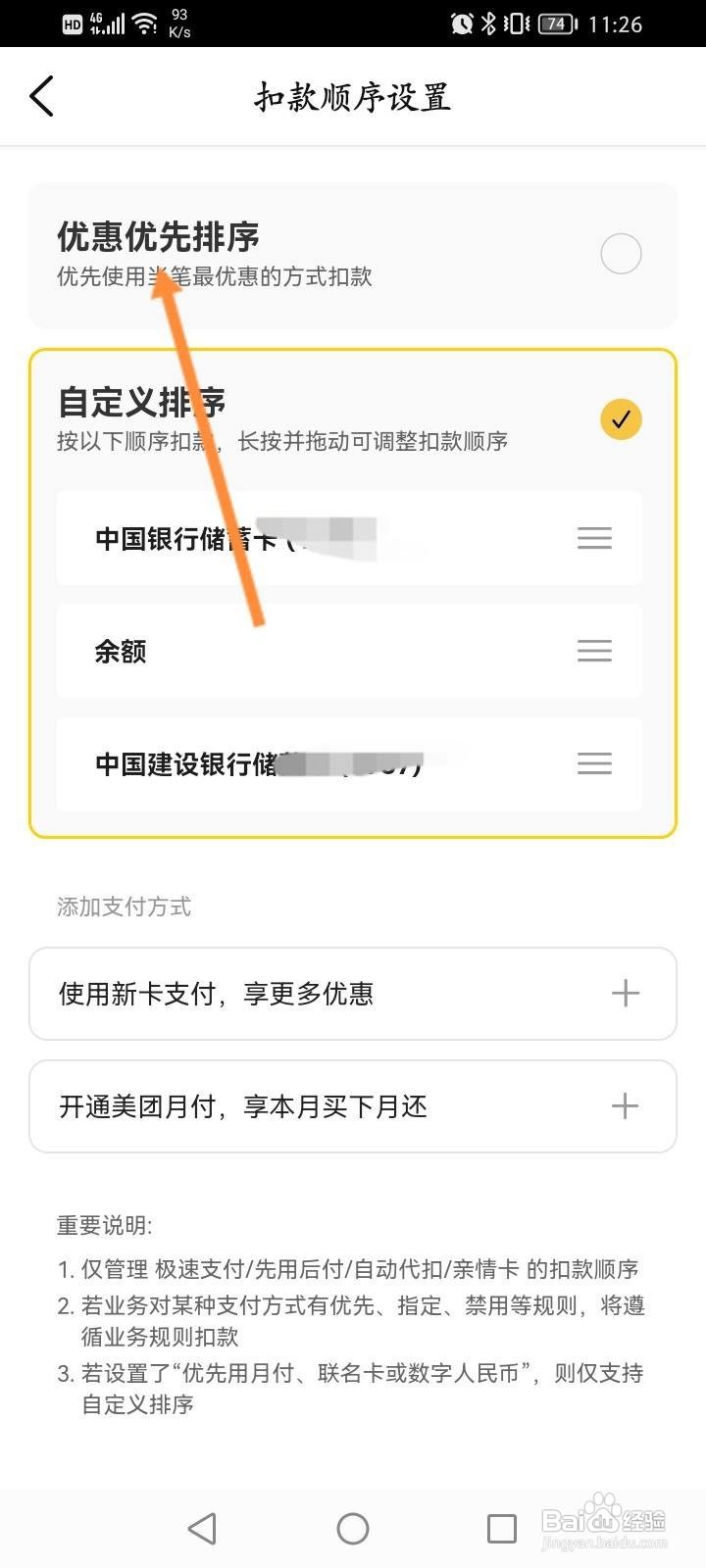This screenshot has height=1568, width=706.
Task: Click the plus icon for 开通美团月付
Action: [624, 1105]
